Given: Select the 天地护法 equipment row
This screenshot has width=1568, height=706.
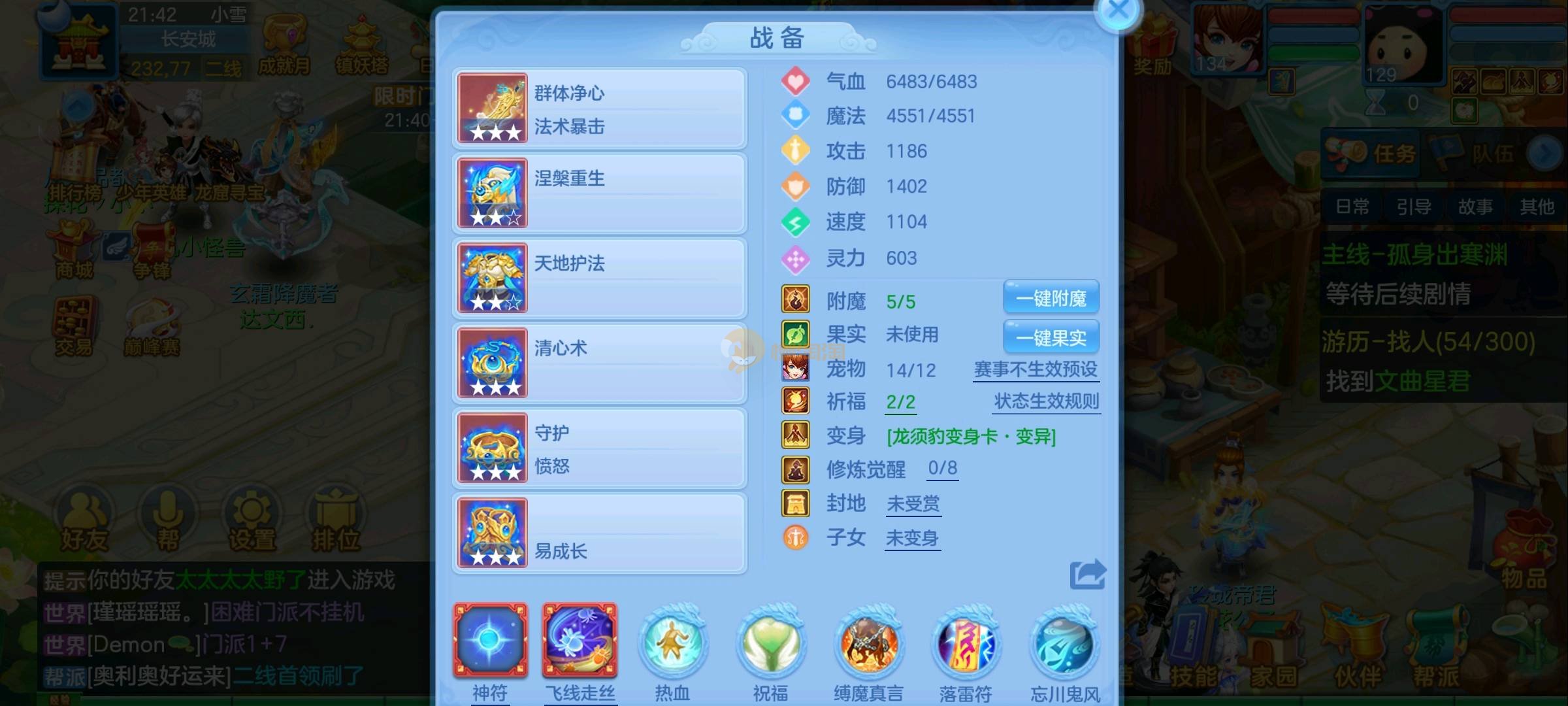Looking at the screenshot, I should point(599,278).
